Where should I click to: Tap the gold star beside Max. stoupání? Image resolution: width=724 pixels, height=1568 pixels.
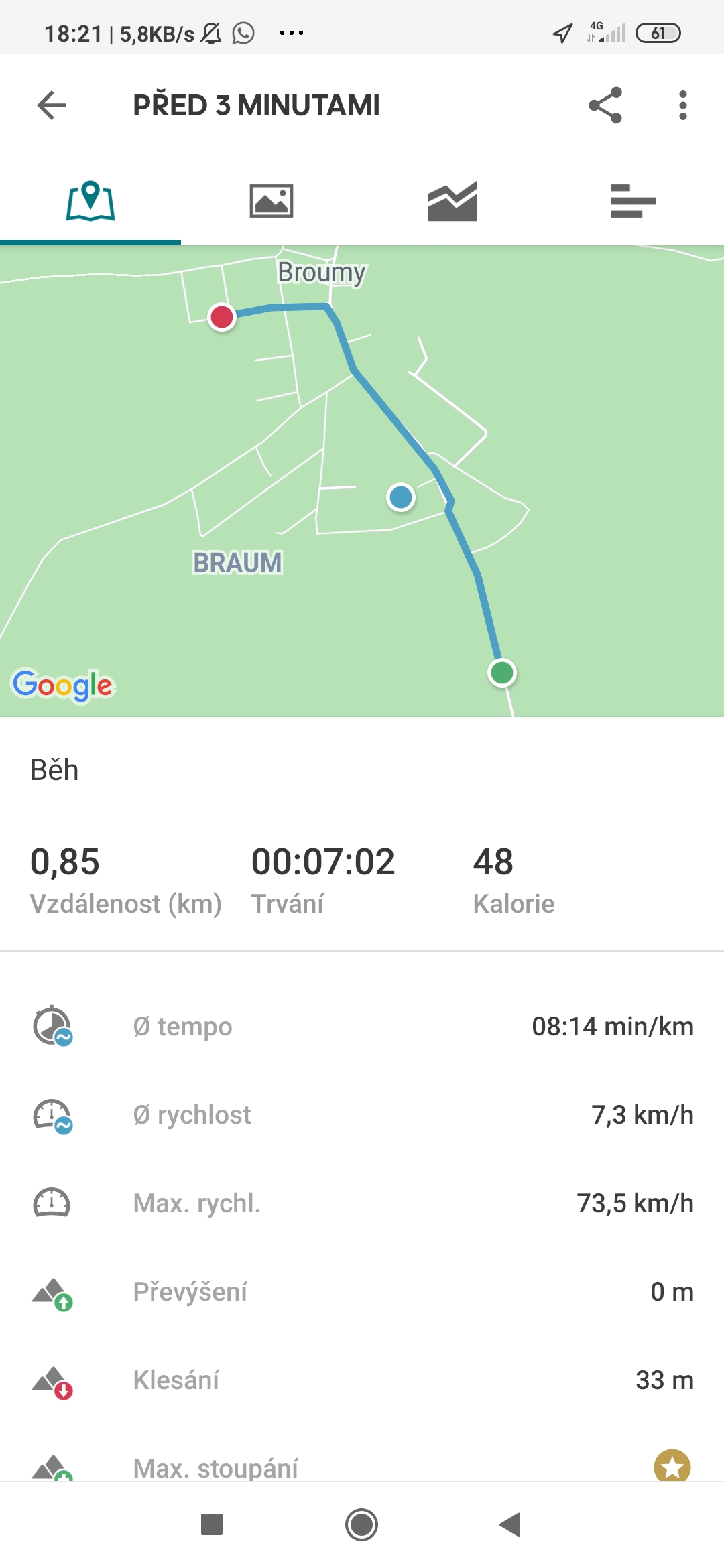(x=672, y=1466)
